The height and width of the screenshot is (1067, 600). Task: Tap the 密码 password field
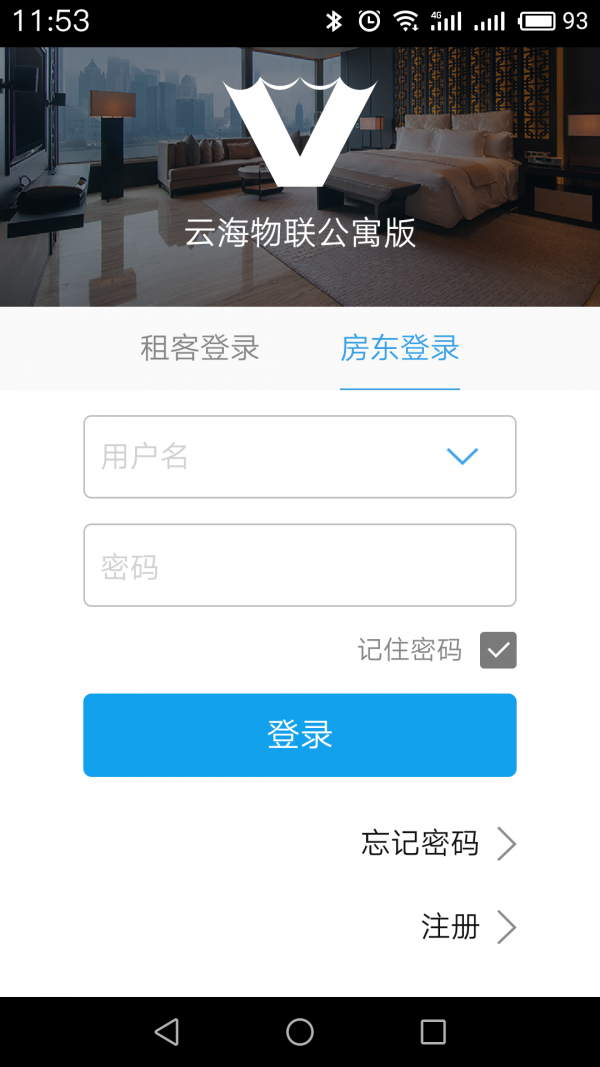(x=300, y=565)
